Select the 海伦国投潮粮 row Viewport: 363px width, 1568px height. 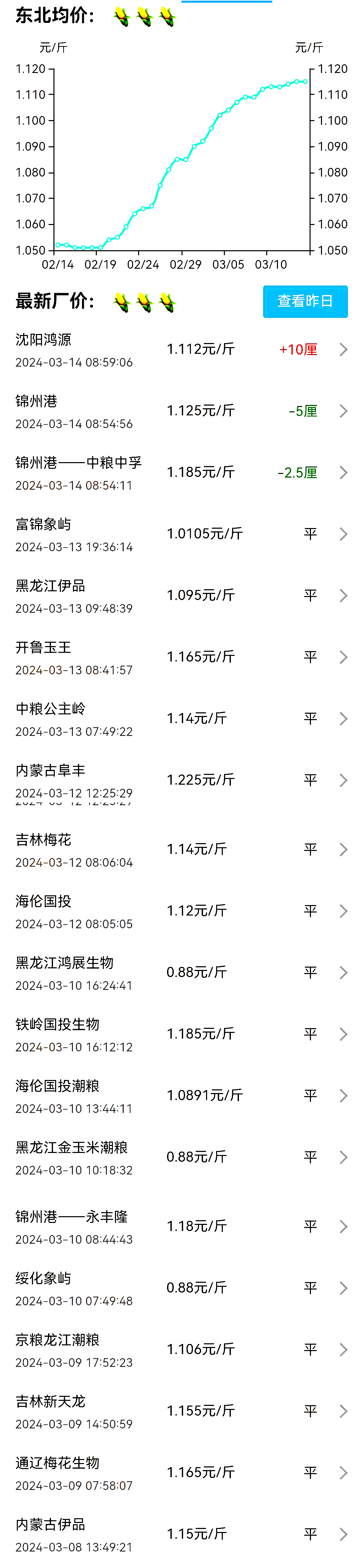tap(181, 1096)
